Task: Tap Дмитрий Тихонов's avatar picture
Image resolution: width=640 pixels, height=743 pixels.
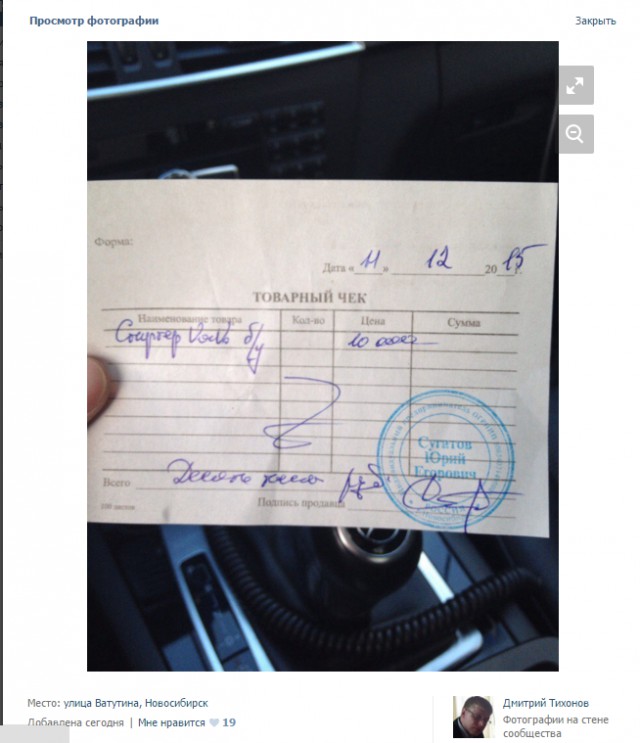Action: point(472,717)
